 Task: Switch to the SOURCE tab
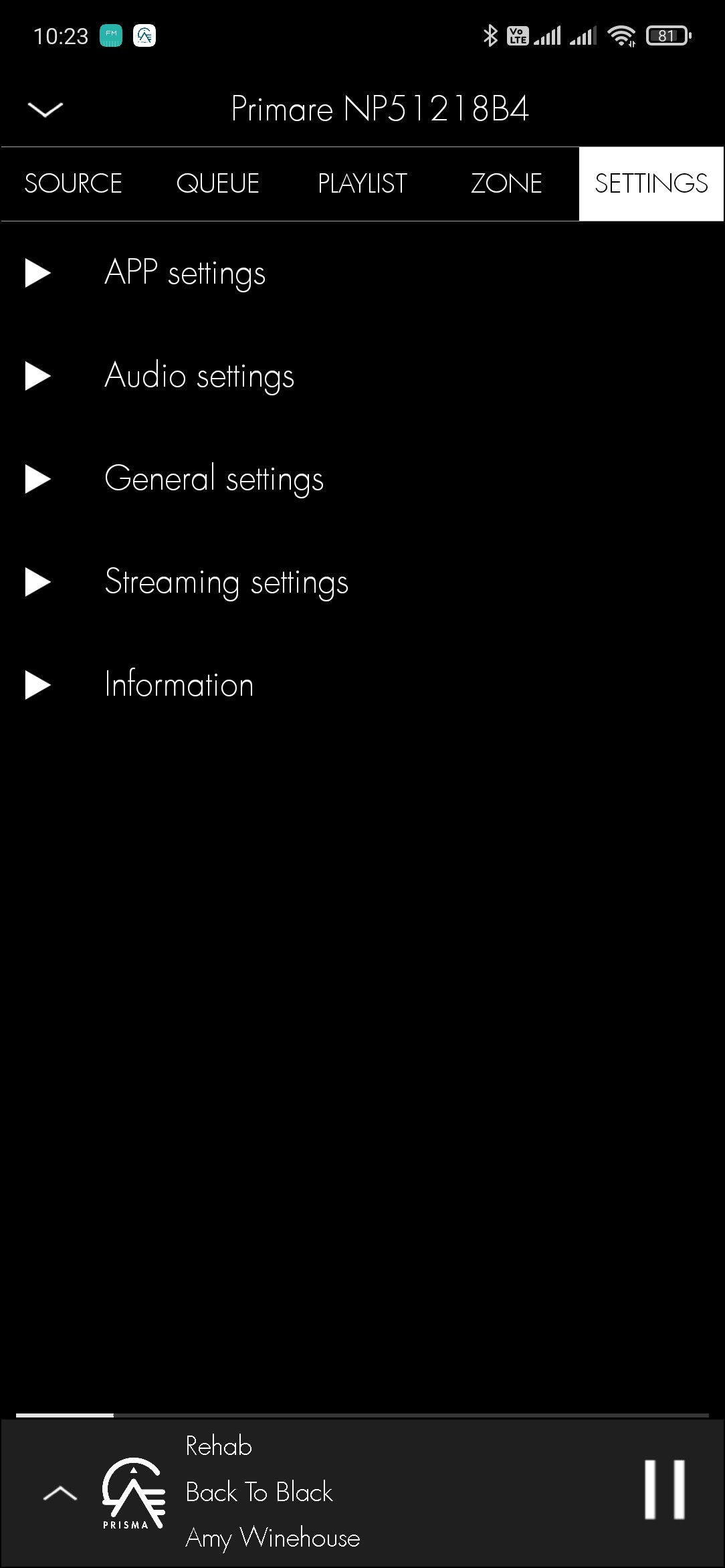73,183
